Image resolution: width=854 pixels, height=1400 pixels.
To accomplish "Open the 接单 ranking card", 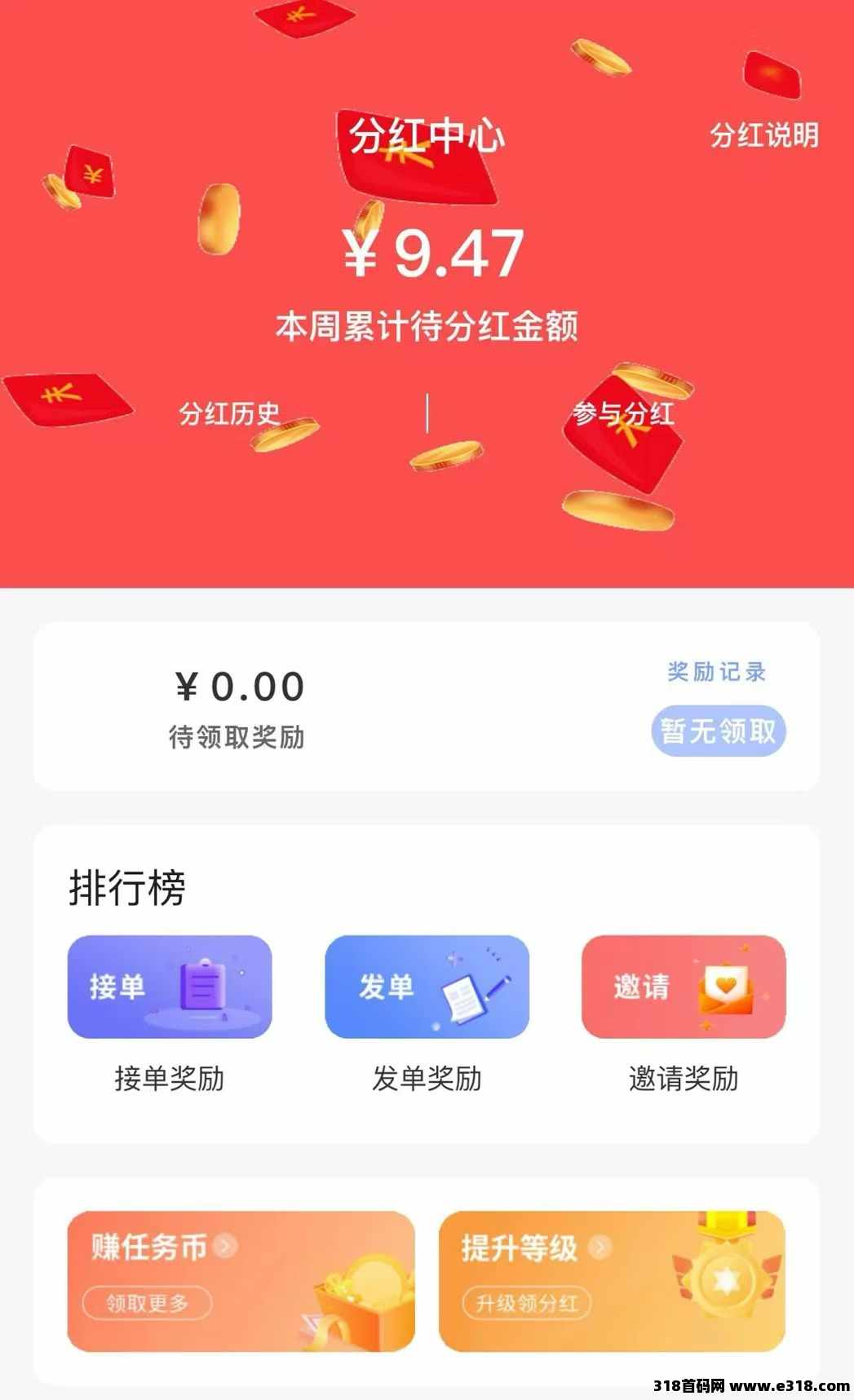I will pyautogui.click(x=170, y=987).
